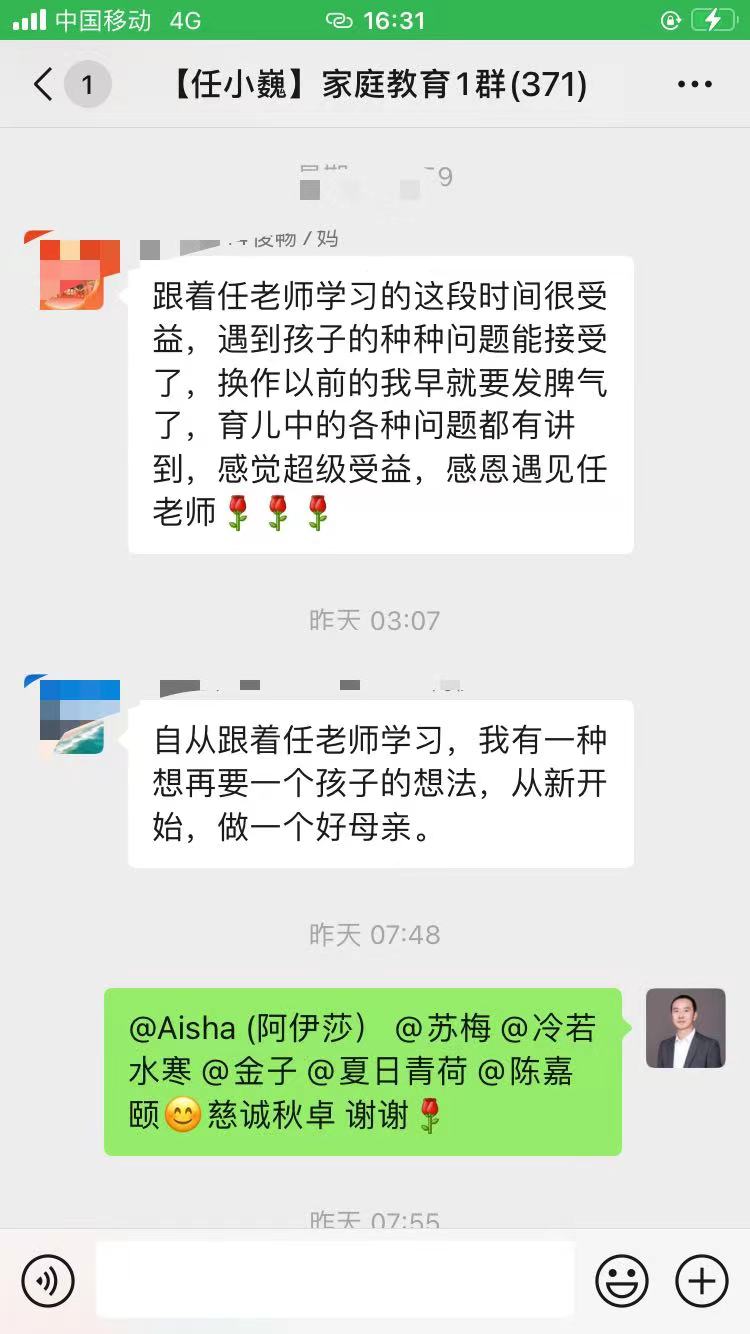
Task: Go back to the chat list
Action: click(x=43, y=85)
